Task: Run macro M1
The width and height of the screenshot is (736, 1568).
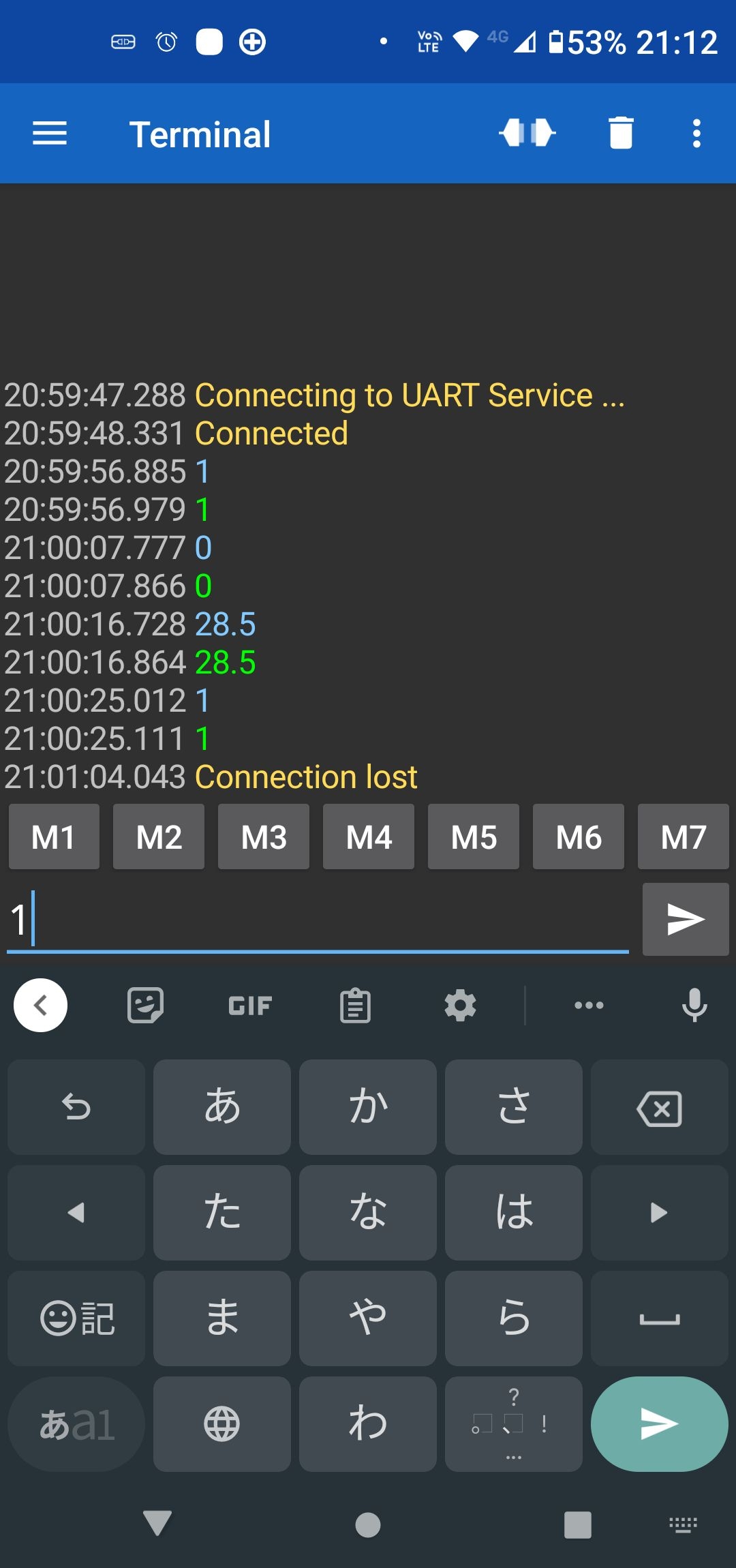Action: pyautogui.click(x=54, y=836)
